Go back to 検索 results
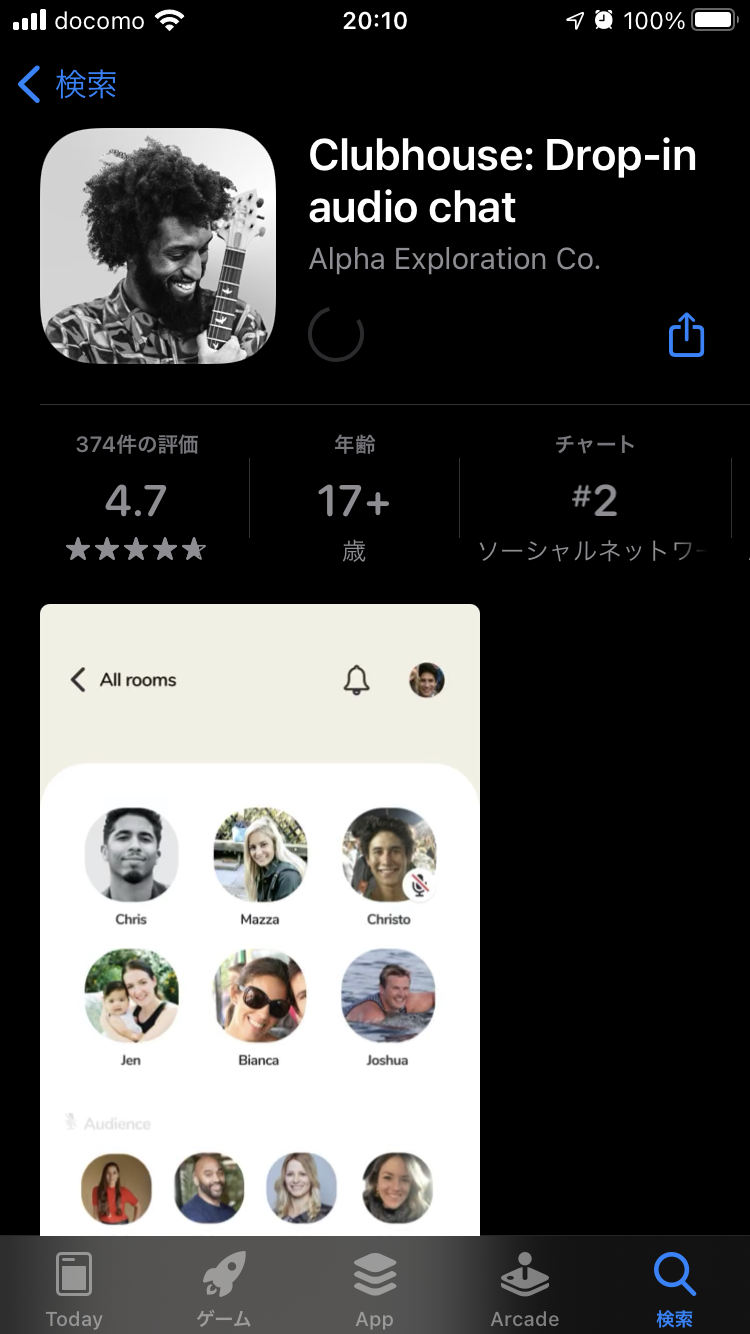750x1334 pixels. click(67, 84)
